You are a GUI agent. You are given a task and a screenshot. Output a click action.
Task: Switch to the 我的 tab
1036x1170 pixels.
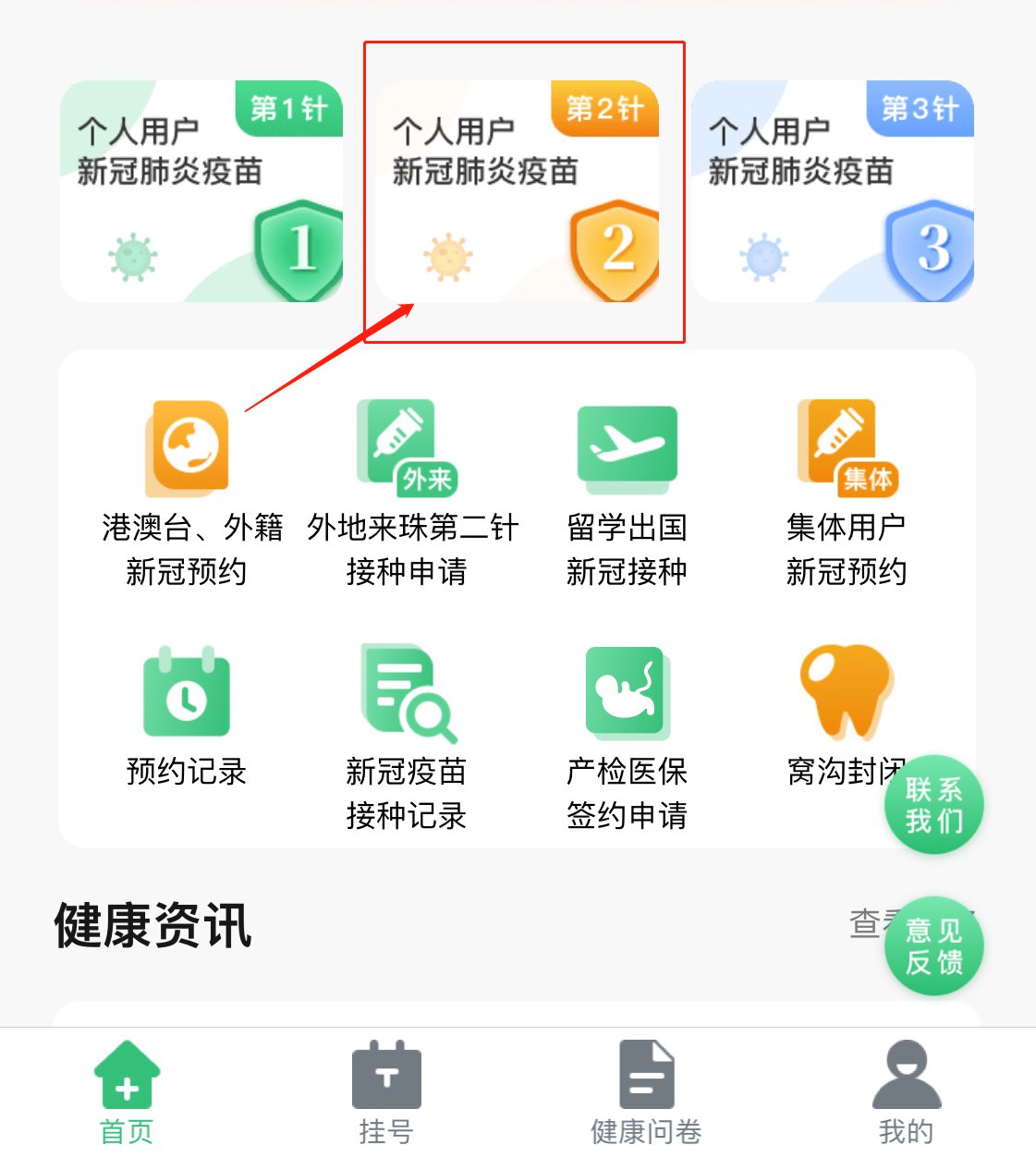click(x=906, y=1093)
